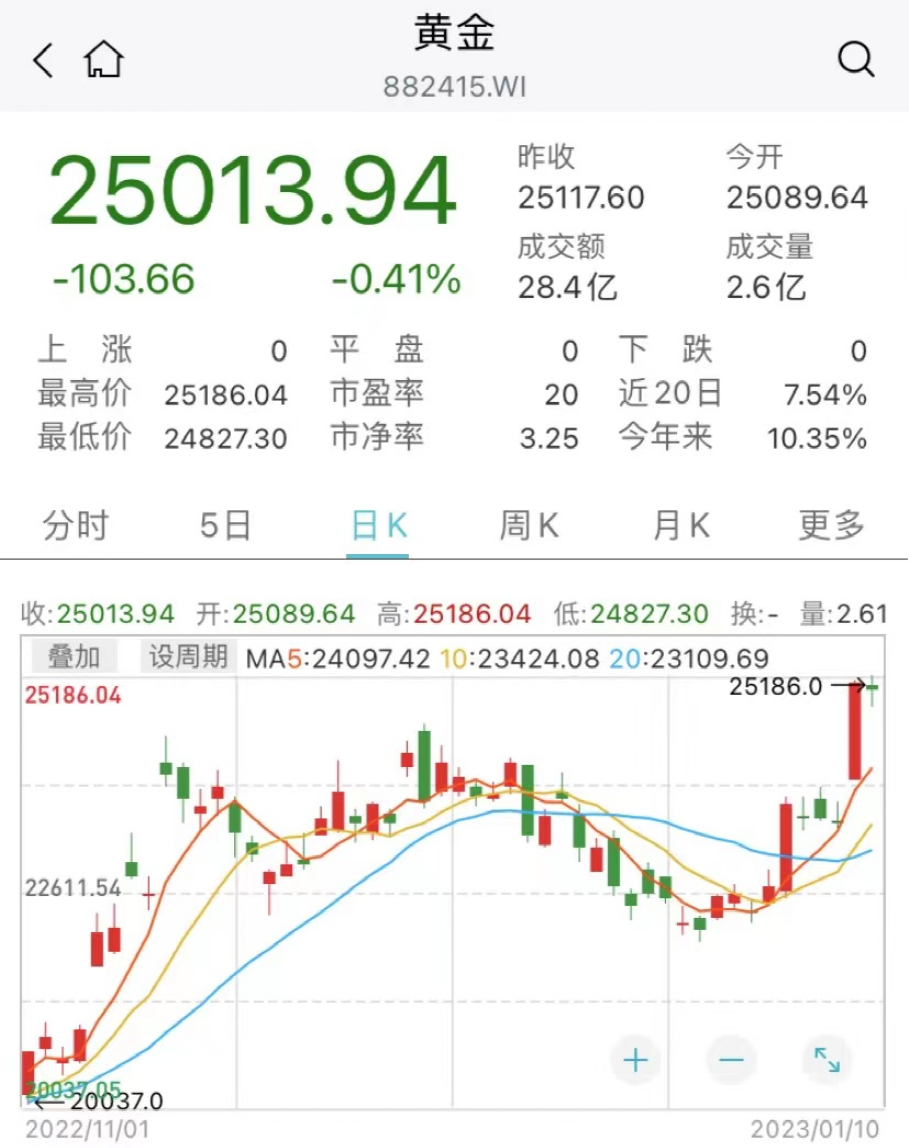This screenshot has height=1148, width=909.
Task: Select the 日K tab
Action: coord(379,525)
